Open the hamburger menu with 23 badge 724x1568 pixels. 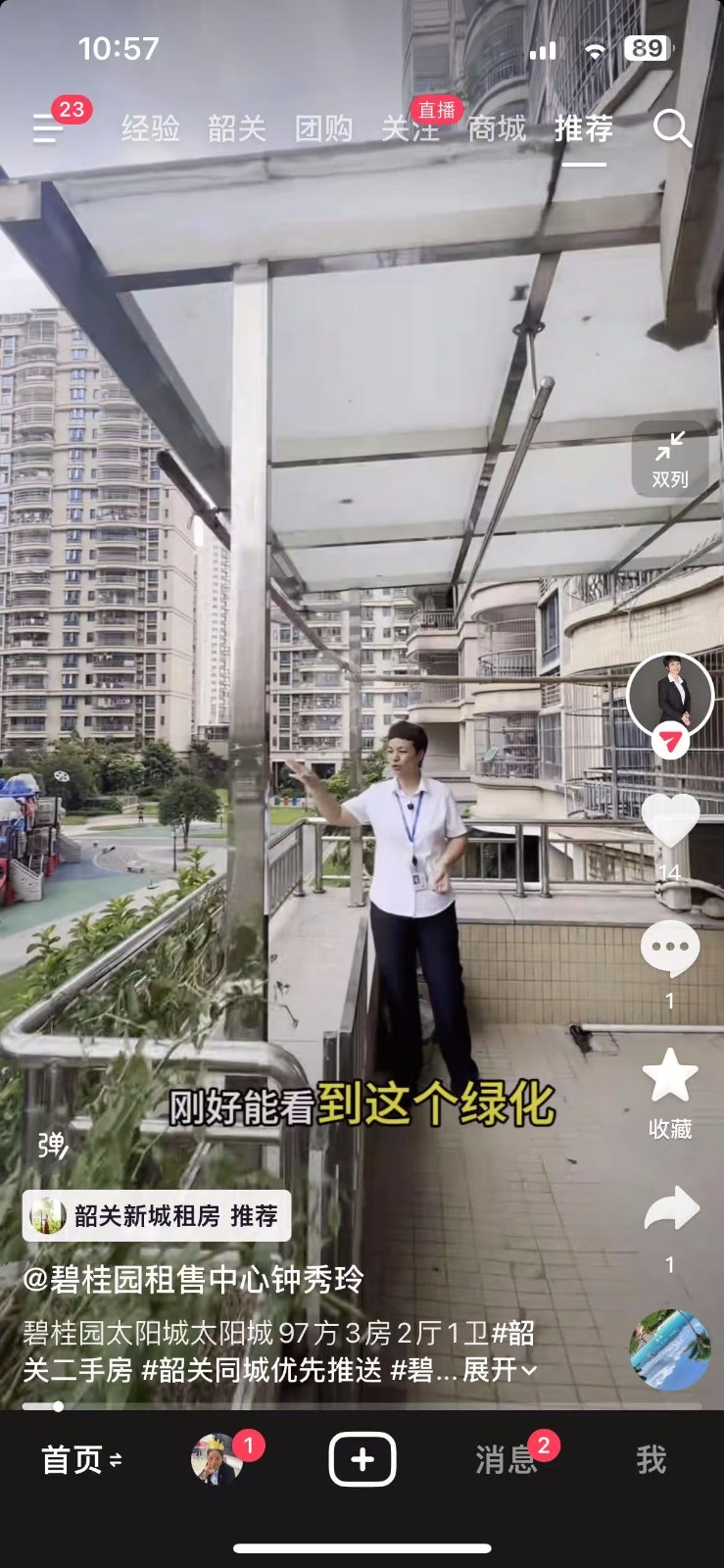pos(47,128)
